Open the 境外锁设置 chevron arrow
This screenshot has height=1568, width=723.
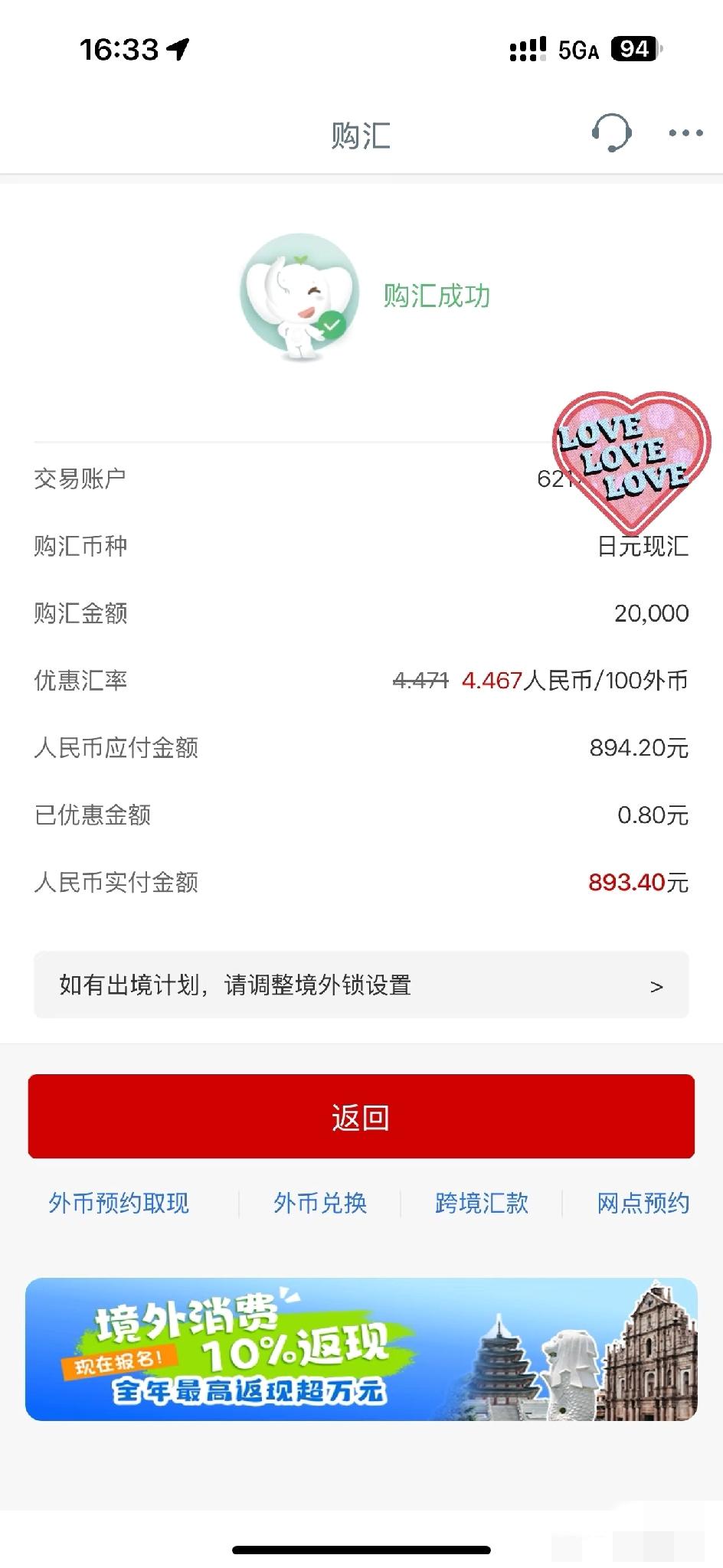pos(656,986)
